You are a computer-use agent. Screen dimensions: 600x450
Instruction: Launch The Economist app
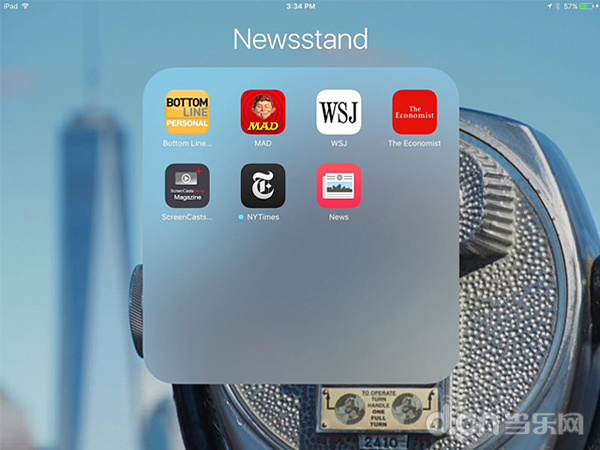(414, 112)
